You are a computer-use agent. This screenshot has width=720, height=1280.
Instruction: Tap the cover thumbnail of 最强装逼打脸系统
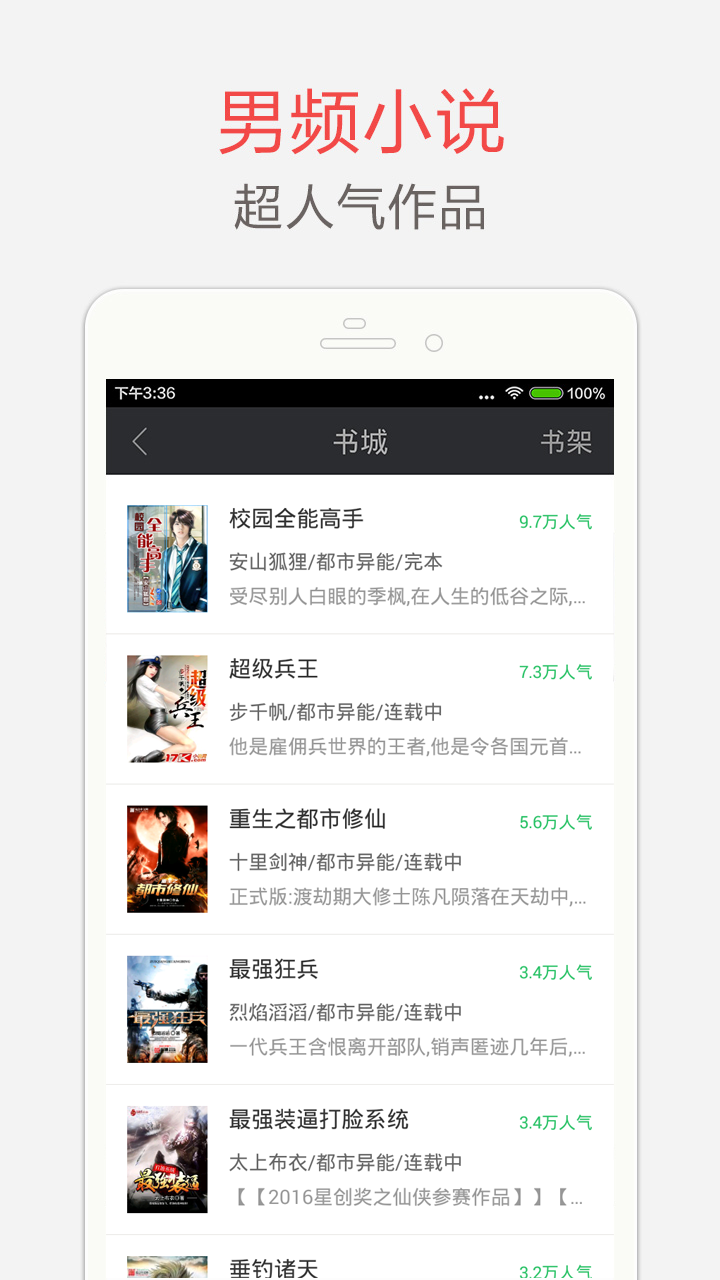[x=167, y=1157]
